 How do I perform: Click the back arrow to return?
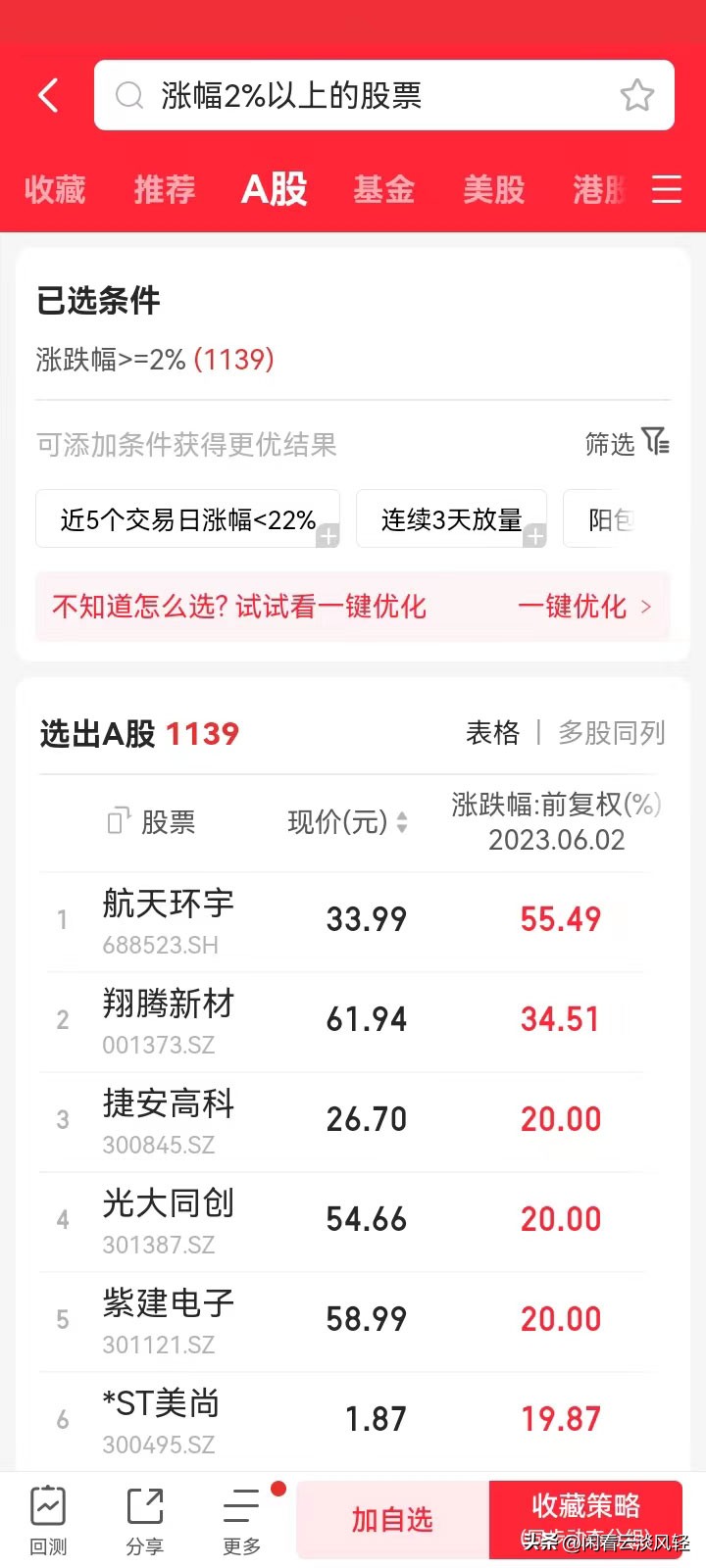click(48, 95)
